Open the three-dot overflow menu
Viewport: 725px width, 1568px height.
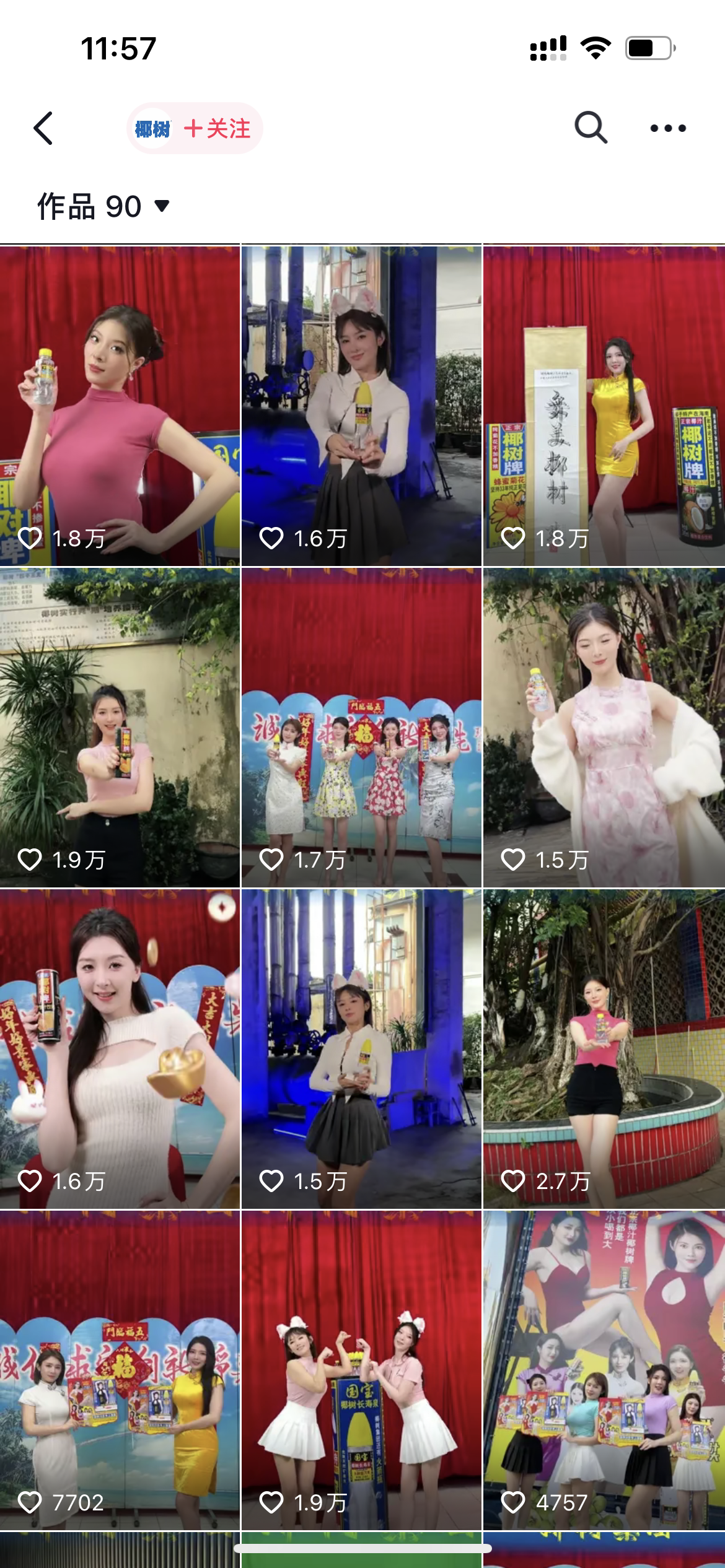tap(667, 128)
